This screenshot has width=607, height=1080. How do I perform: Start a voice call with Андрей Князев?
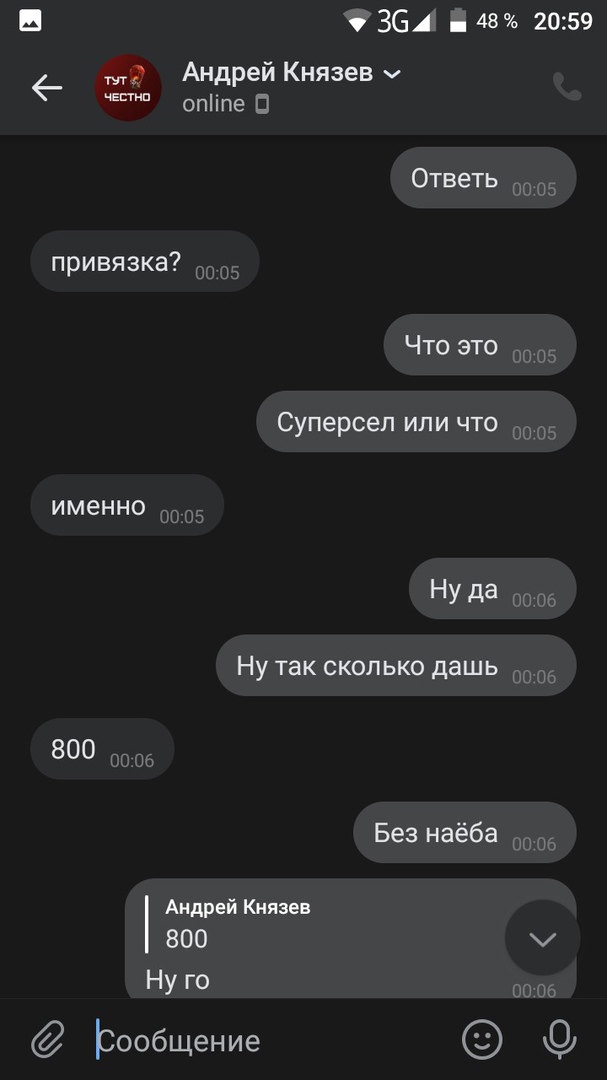coord(566,87)
